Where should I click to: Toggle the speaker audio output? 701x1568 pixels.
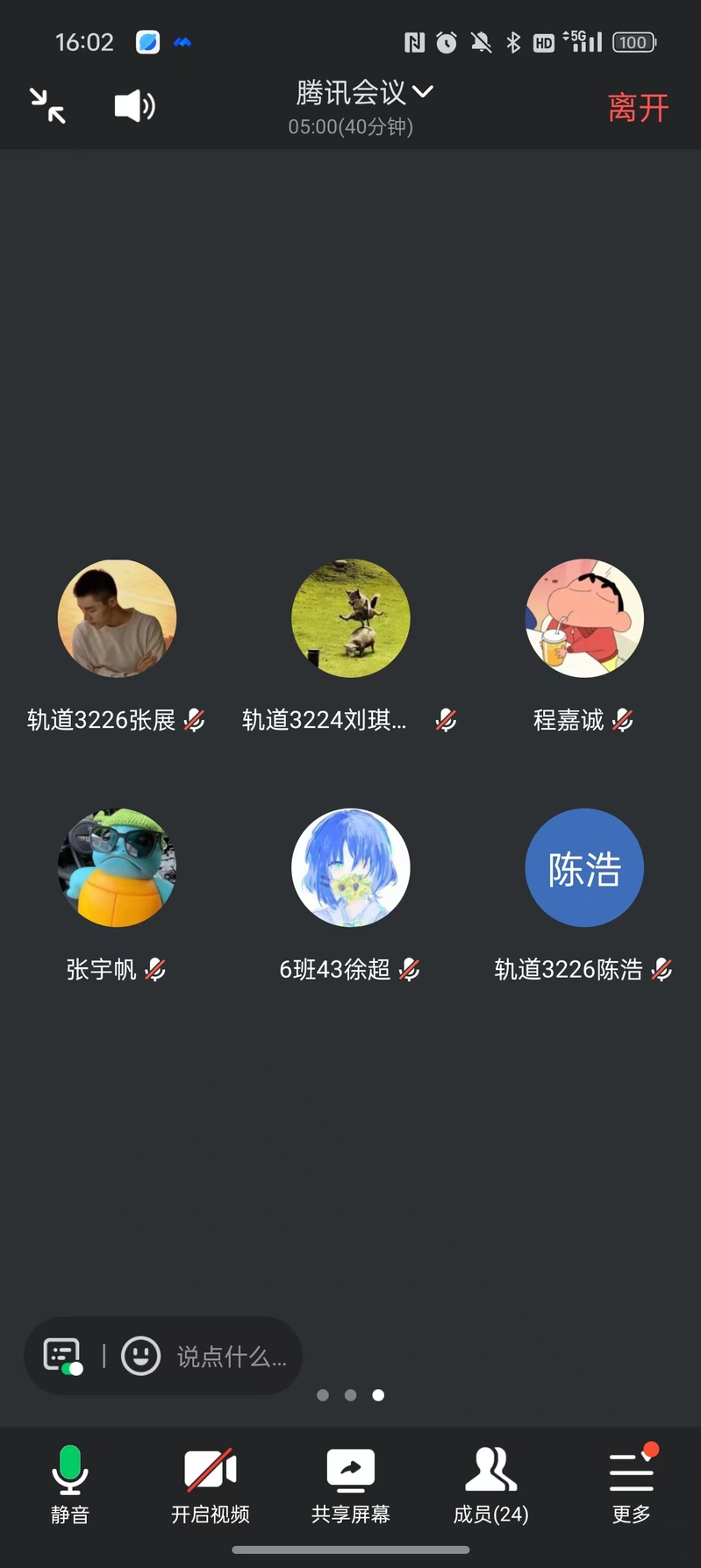134,106
